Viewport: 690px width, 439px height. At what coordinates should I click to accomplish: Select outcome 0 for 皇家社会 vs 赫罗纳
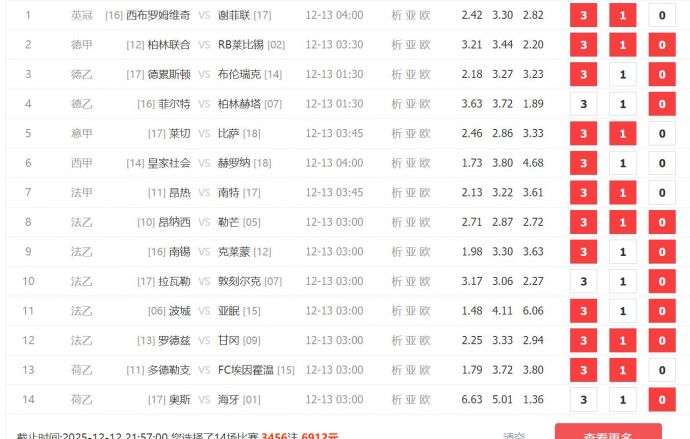661,163
